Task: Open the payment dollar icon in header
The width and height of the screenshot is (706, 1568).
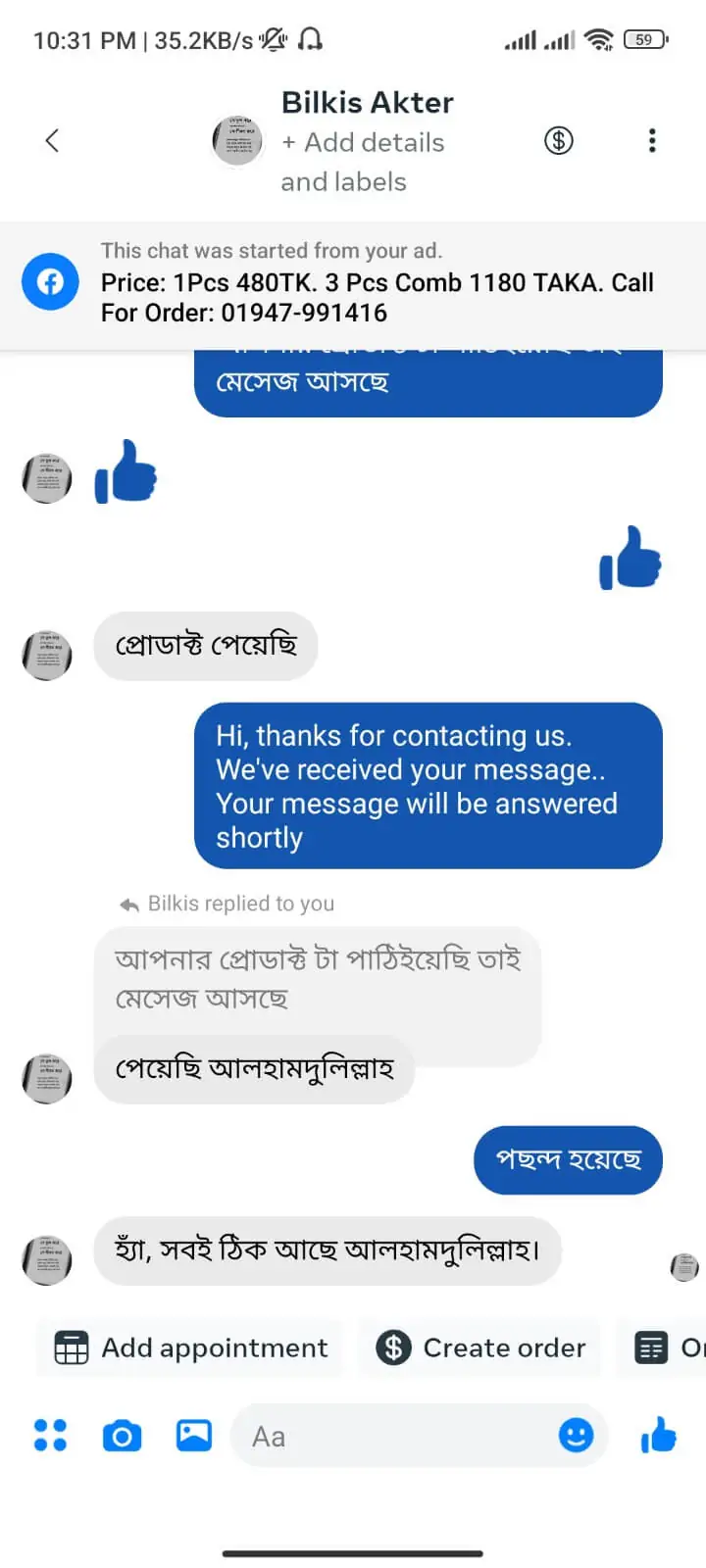Action: coord(559,141)
